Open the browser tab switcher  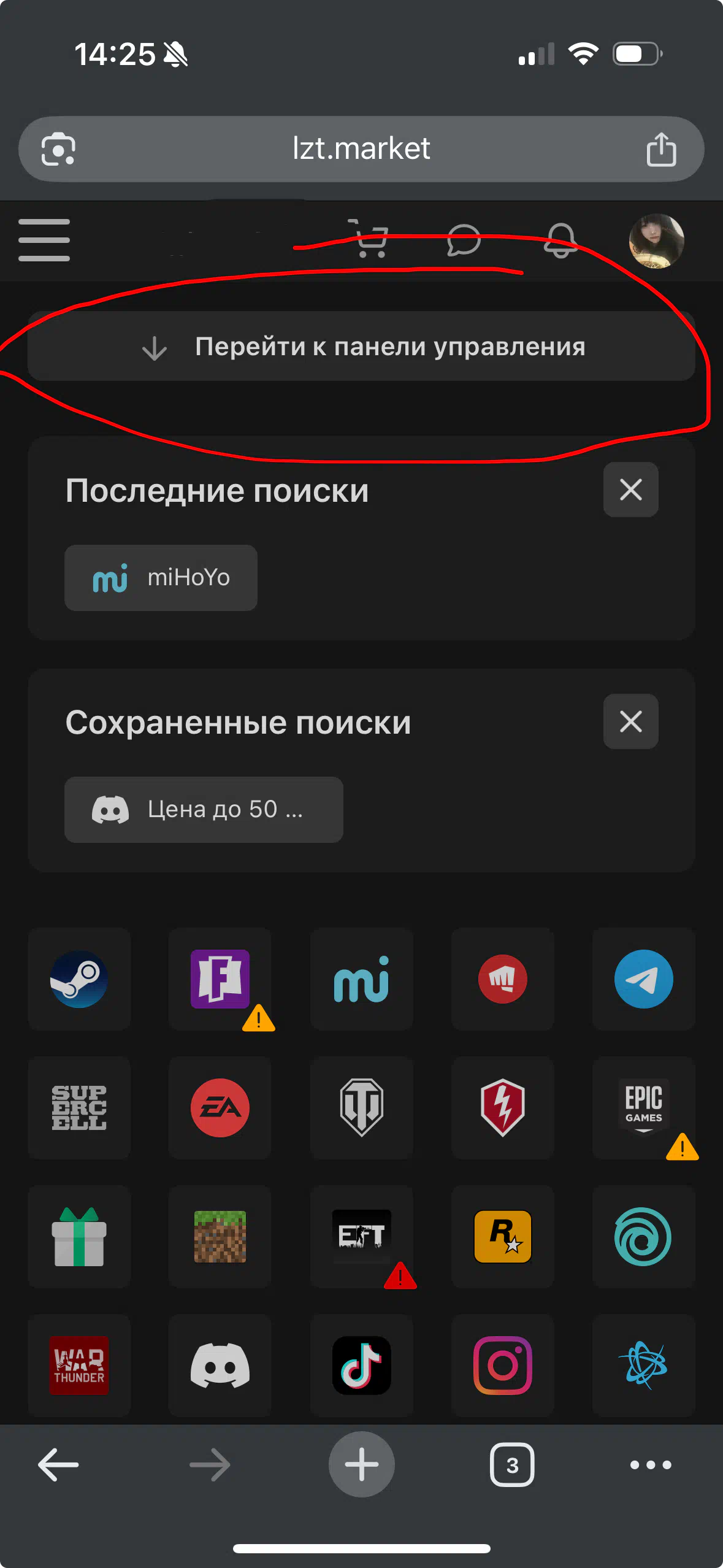tap(512, 1465)
